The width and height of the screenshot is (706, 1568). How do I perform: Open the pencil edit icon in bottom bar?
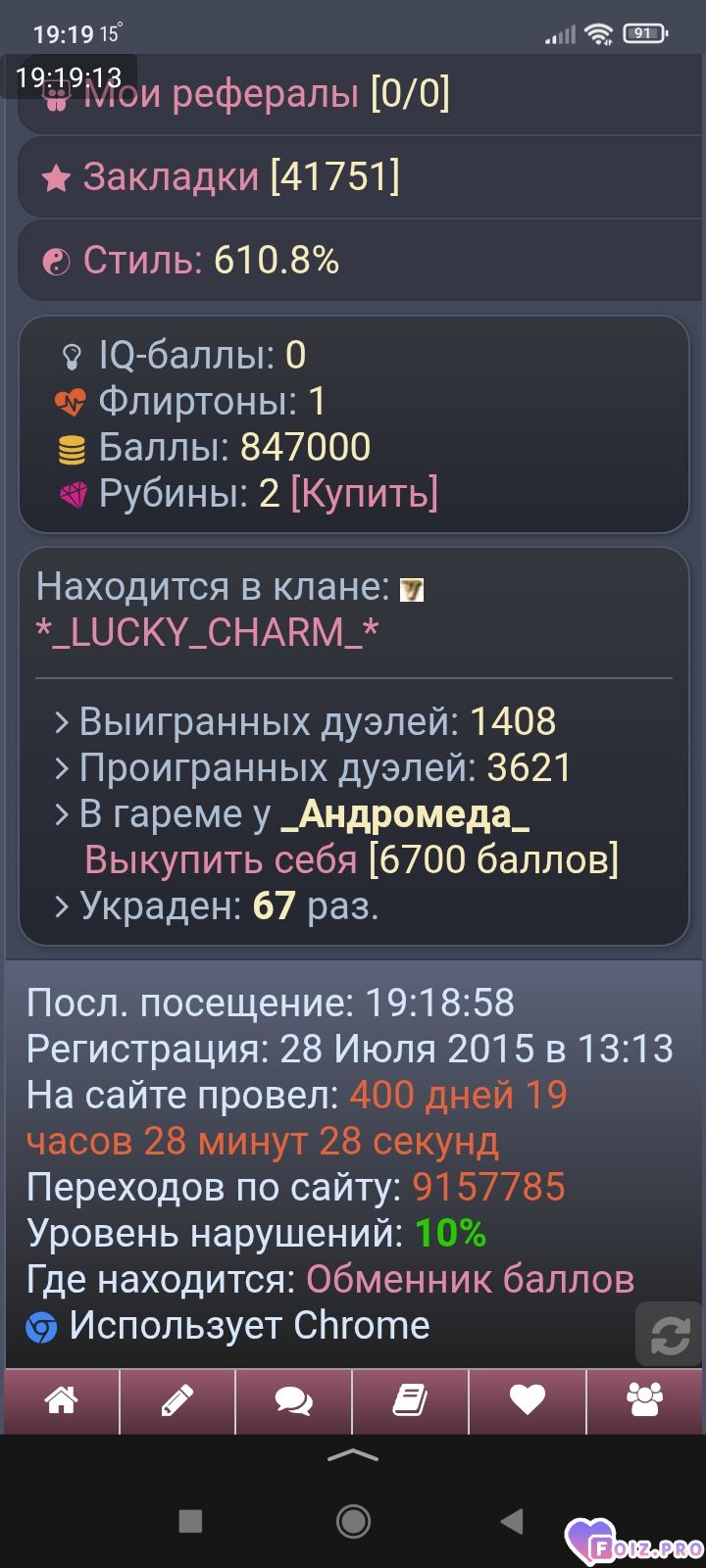pos(177,1401)
